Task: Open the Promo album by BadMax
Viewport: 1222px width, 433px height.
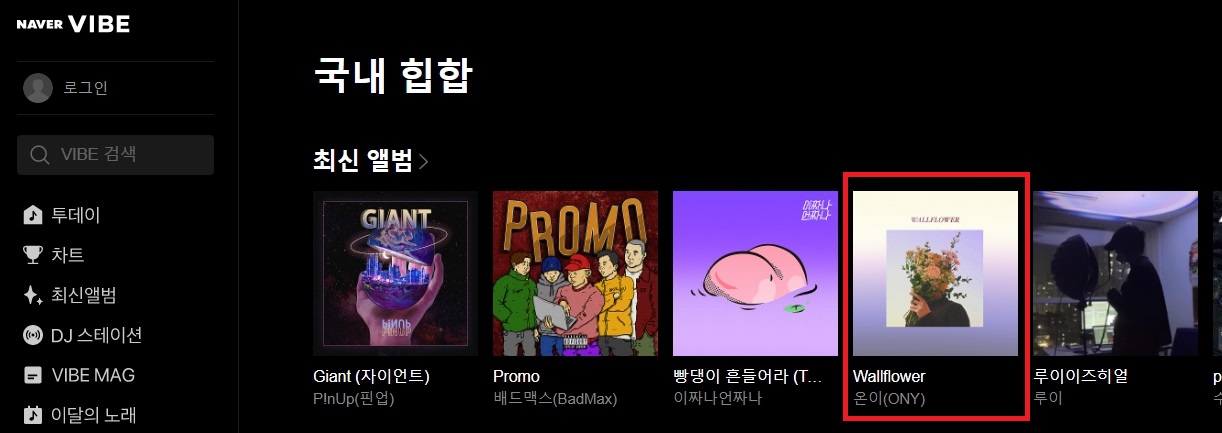Action: tap(575, 274)
